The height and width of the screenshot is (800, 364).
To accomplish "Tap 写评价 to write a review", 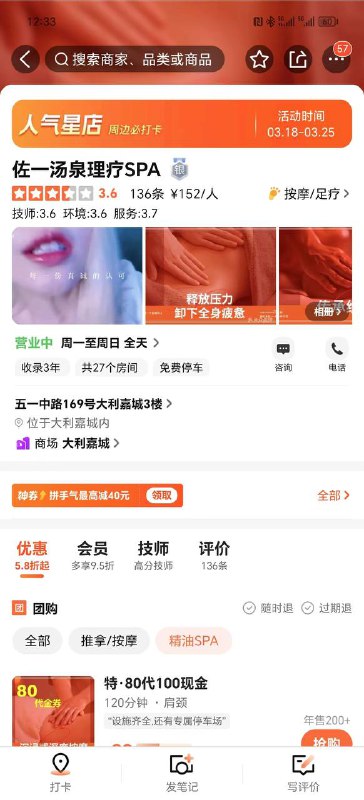I will tap(303, 772).
